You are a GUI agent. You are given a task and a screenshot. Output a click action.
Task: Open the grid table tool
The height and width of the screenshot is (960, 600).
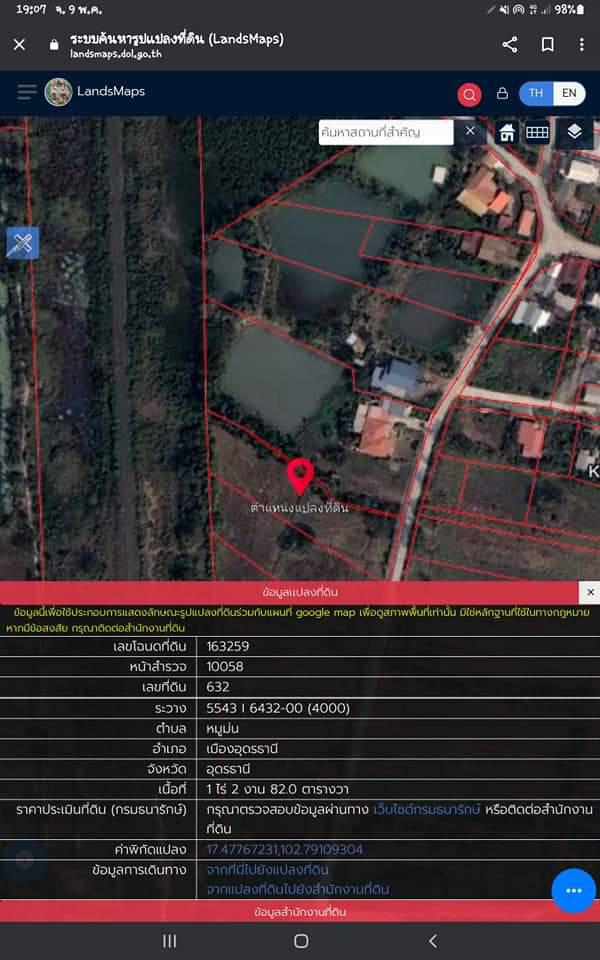[537, 132]
